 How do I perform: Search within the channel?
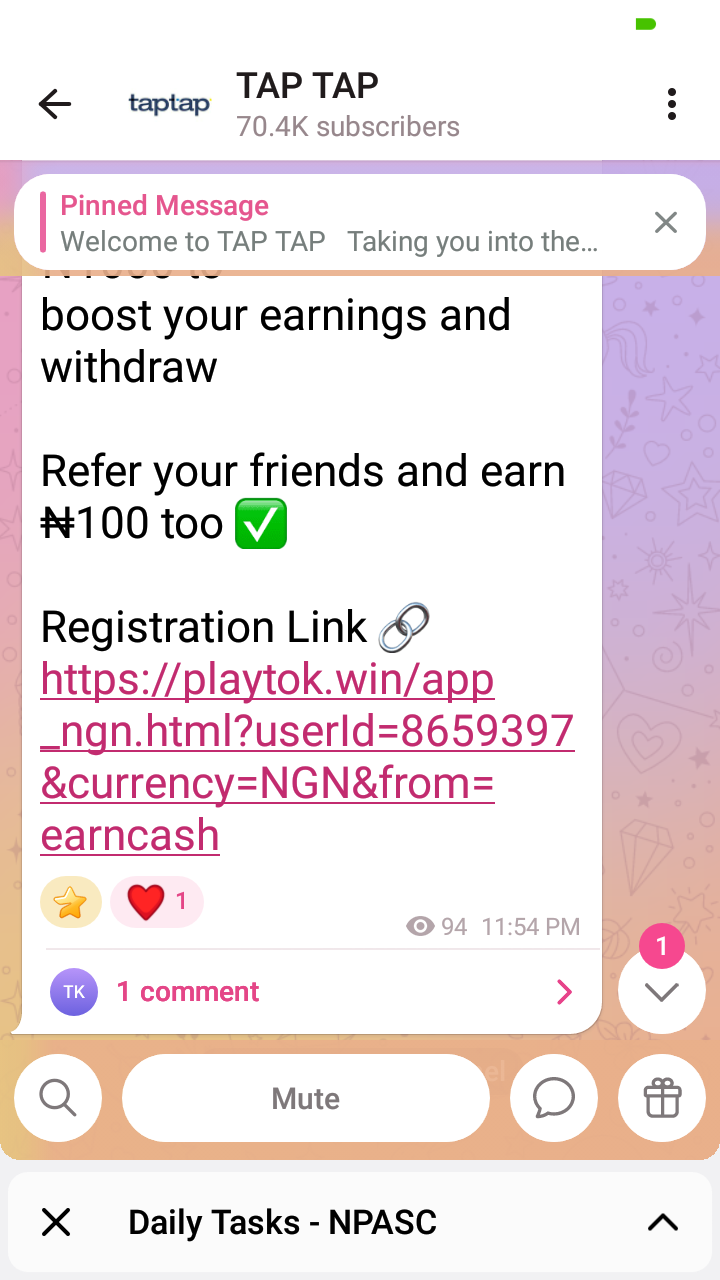click(x=58, y=1098)
